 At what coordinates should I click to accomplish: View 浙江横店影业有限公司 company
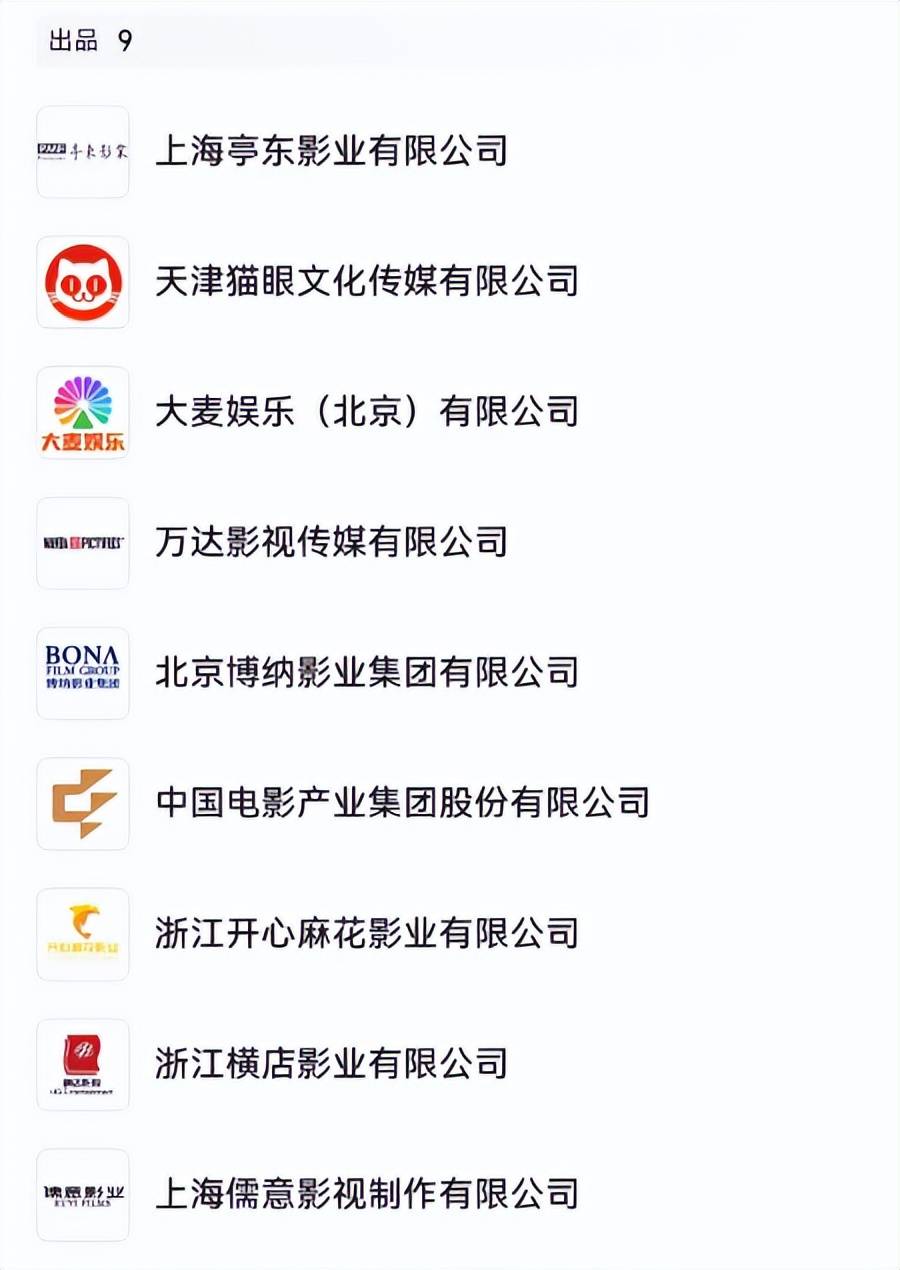pyautogui.click(x=331, y=1064)
